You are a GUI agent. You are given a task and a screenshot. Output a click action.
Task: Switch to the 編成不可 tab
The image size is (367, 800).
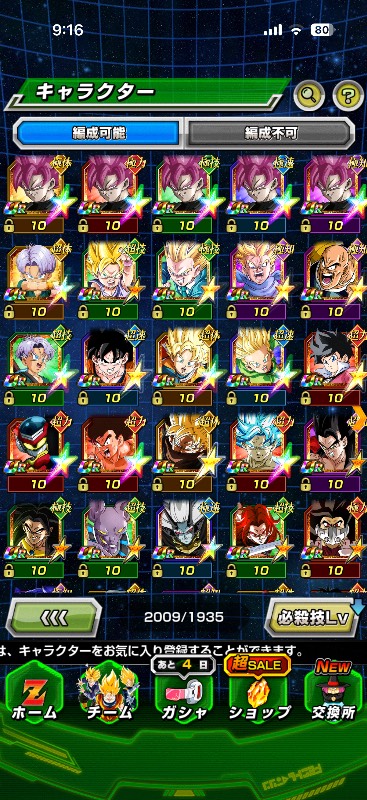[x=270, y=134]
